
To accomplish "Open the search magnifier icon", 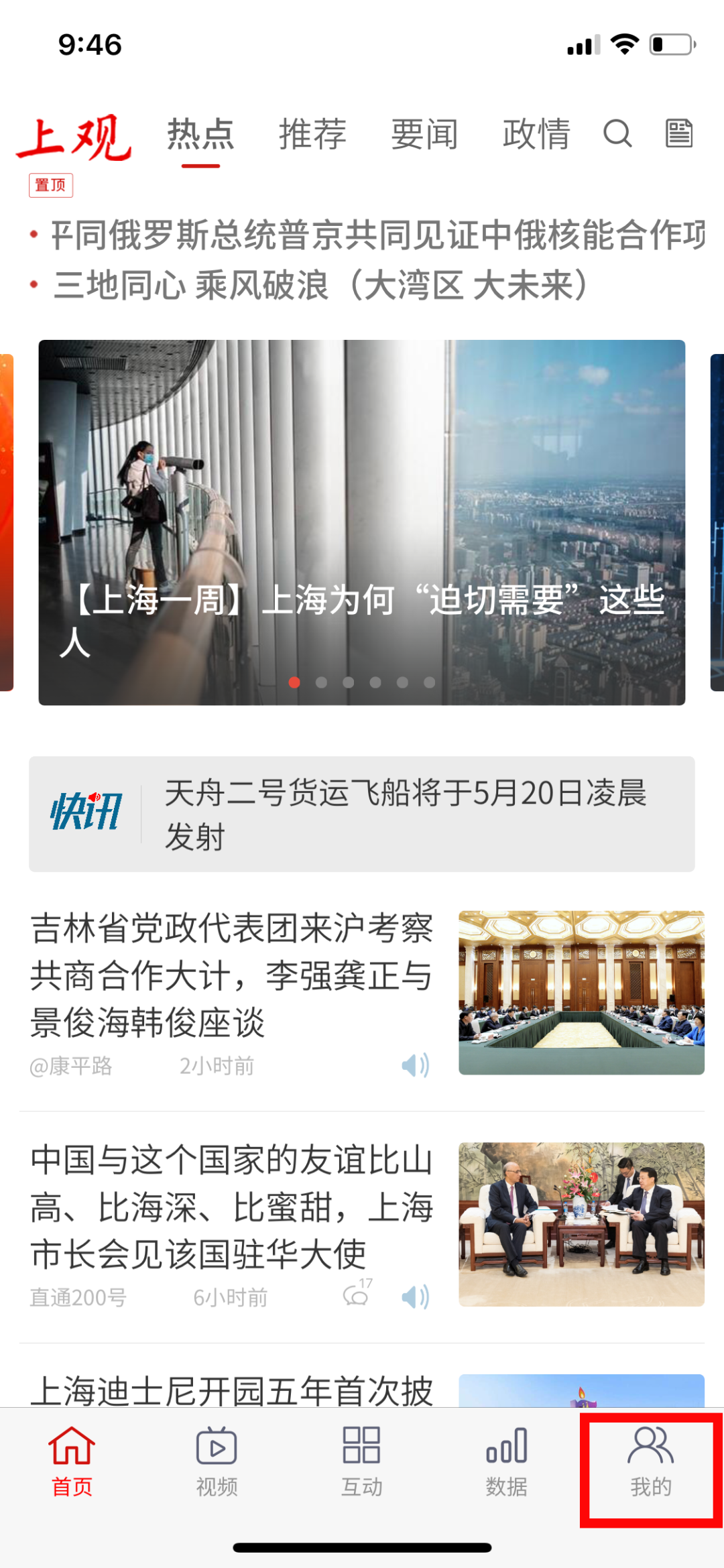I will point(617,133).
